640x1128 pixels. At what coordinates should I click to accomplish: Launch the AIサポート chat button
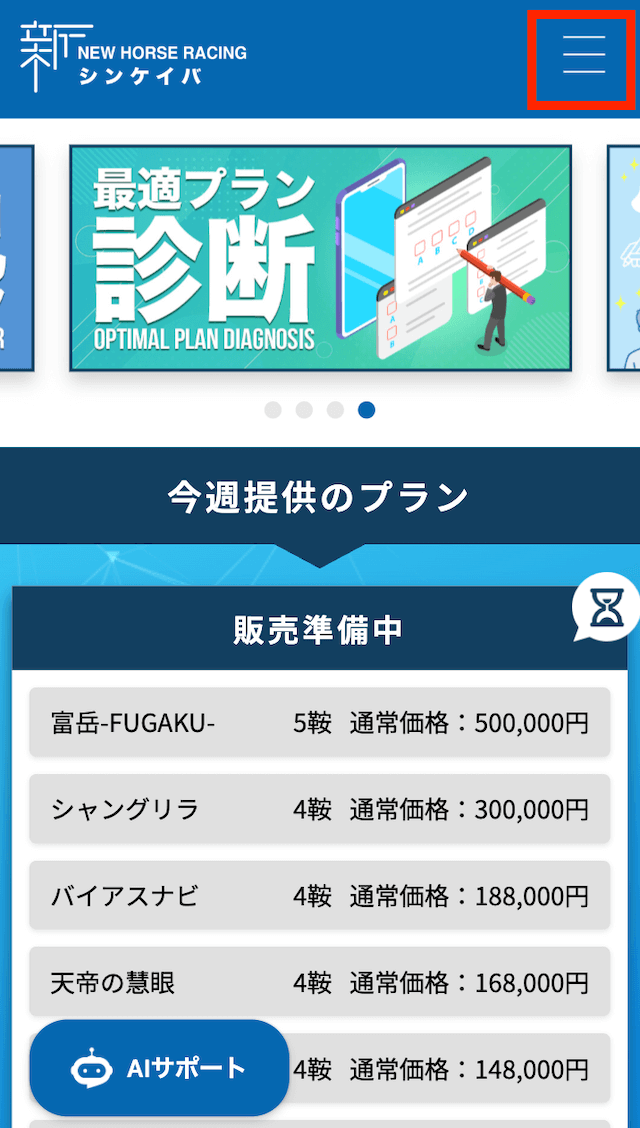click(x=159, y=1068)
